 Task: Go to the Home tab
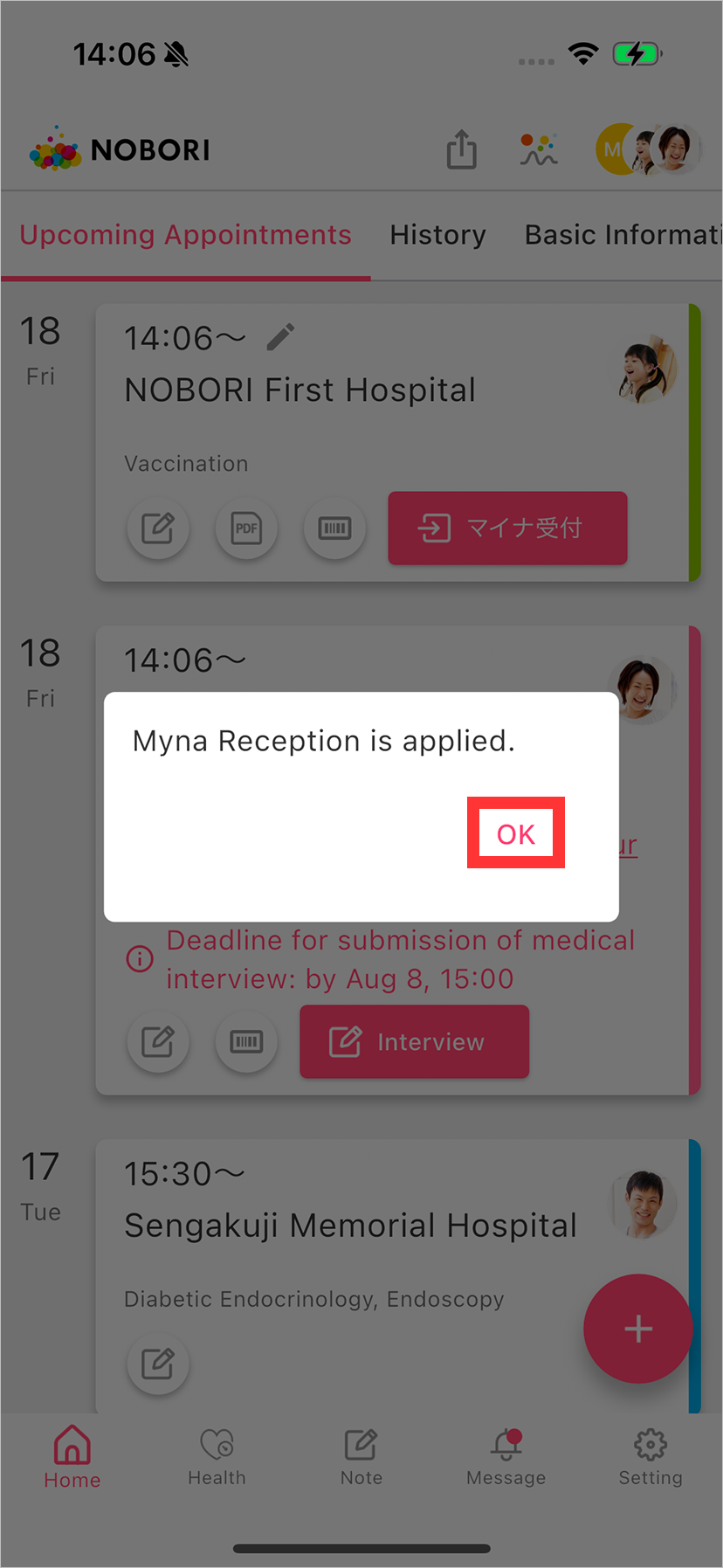(72, 1457)
